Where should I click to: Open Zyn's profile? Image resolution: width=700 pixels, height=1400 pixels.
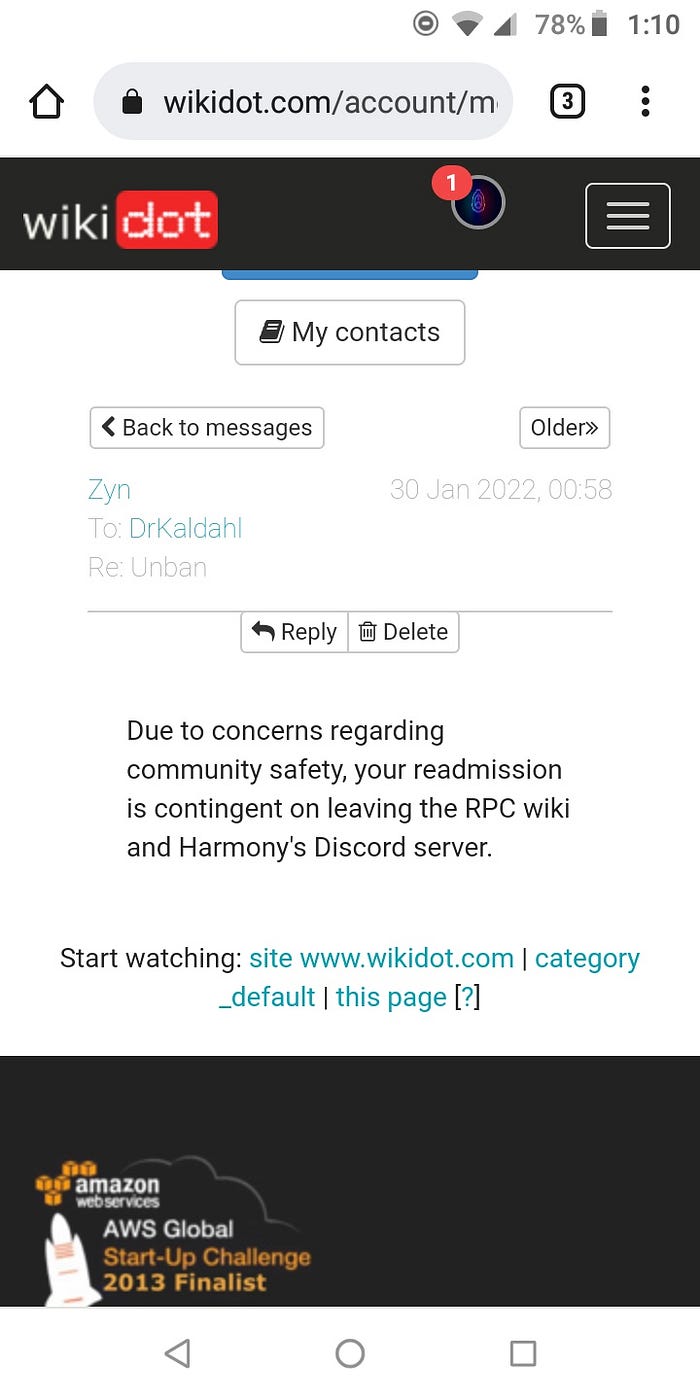109,490
